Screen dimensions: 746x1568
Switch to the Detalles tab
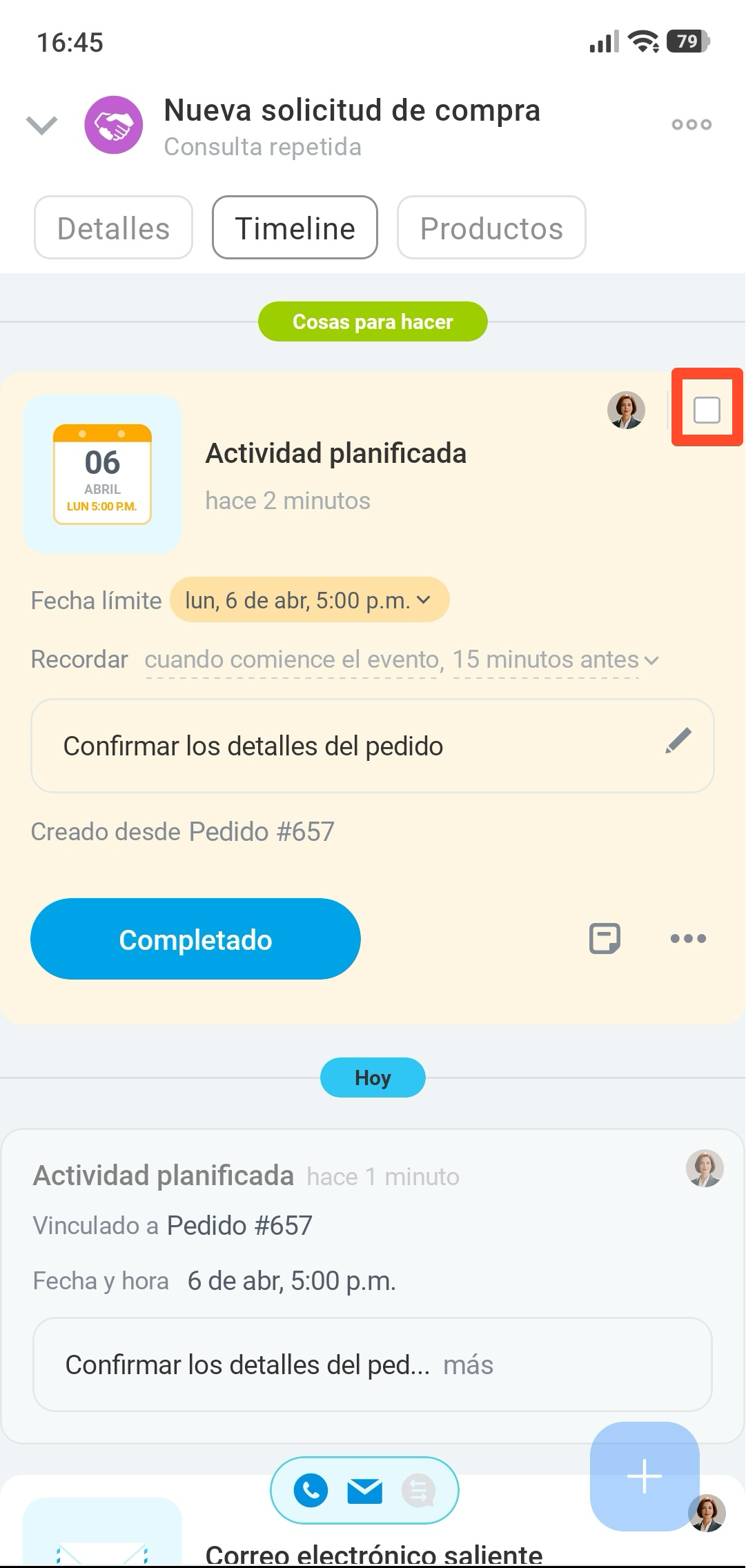[113, 228]
